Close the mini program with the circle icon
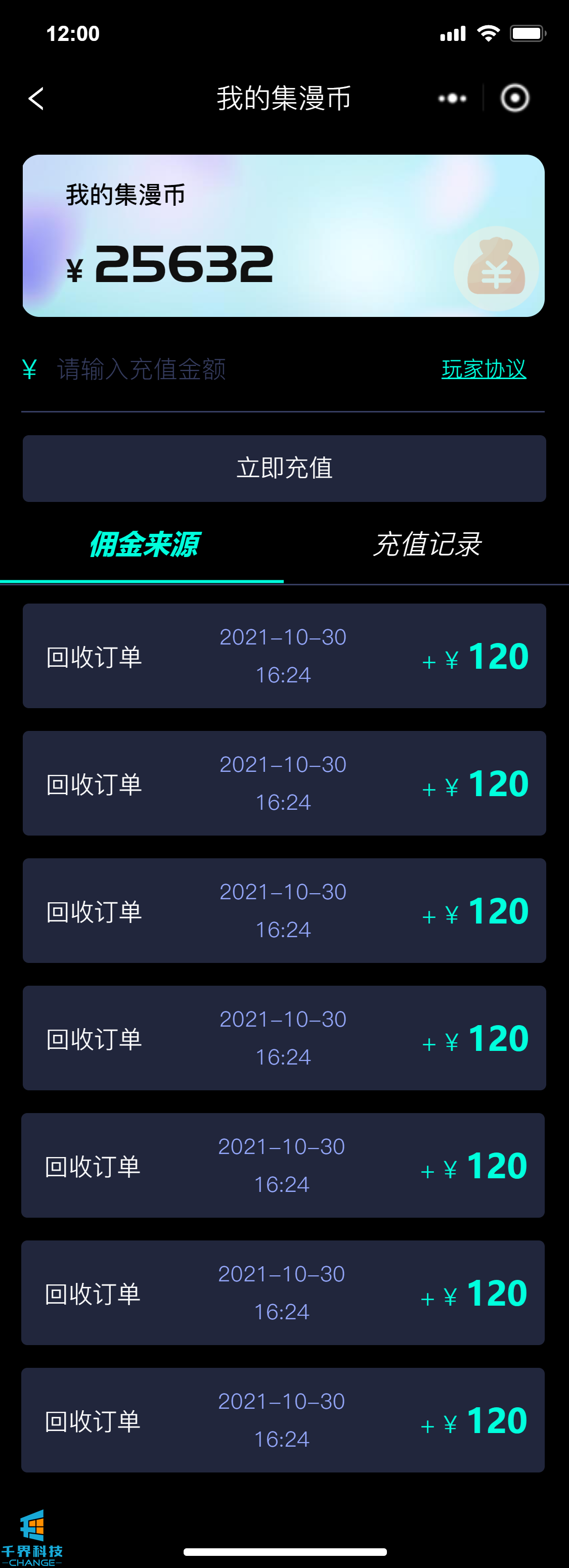The image size is (569, 1568). (515, 98)
